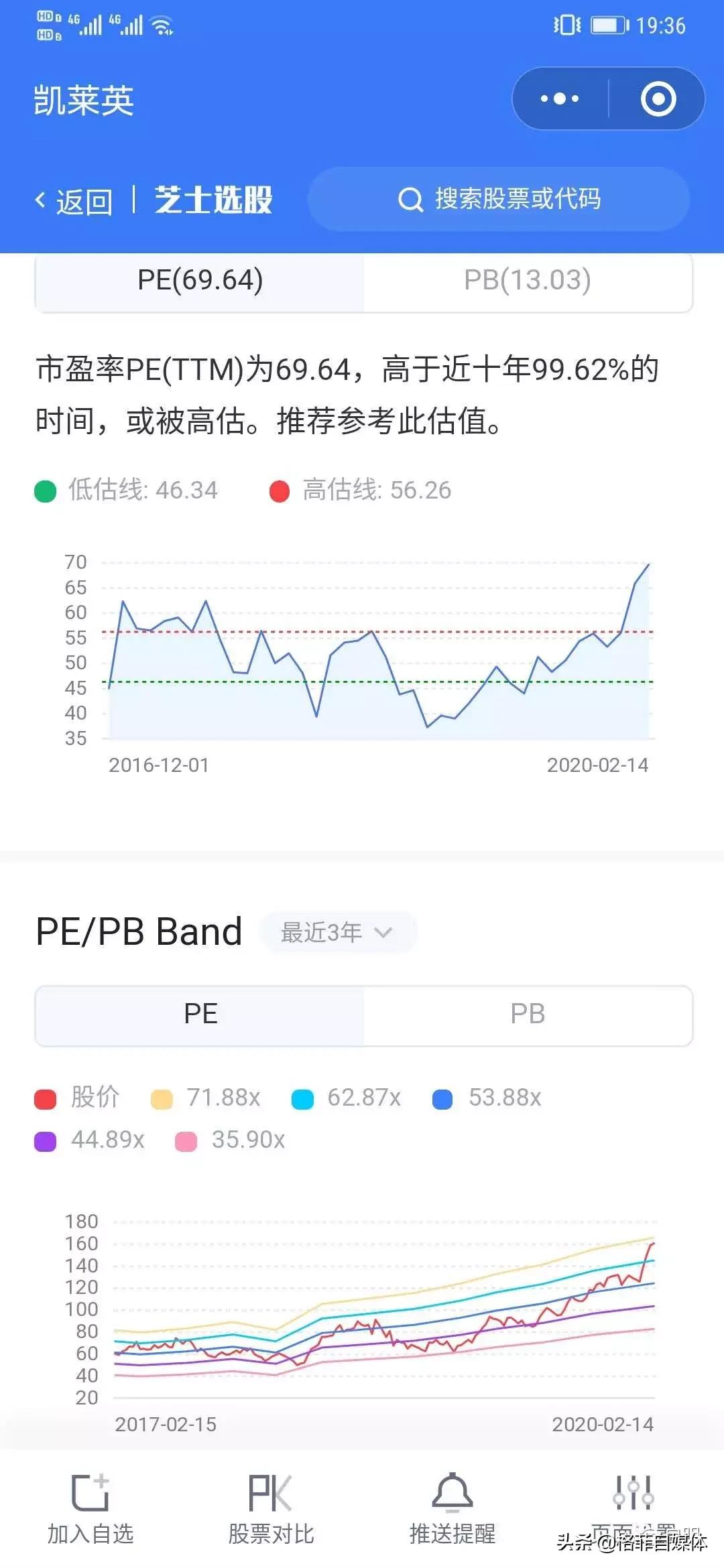Expand the 最近3年 time range dropdown
Image resolution: width=724 pixels, height=1568 pixels.
point(337,931)
